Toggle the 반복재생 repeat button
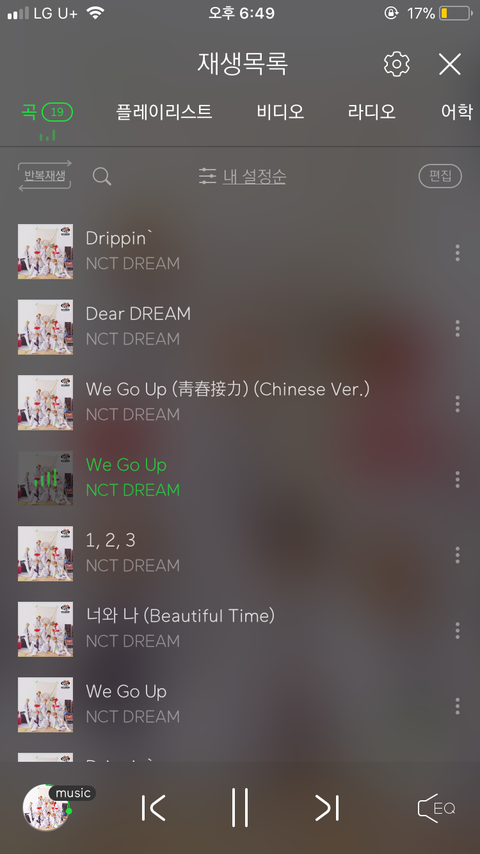Image resolution: width=480 pixels, height=854 pixels. click(45, 176)
